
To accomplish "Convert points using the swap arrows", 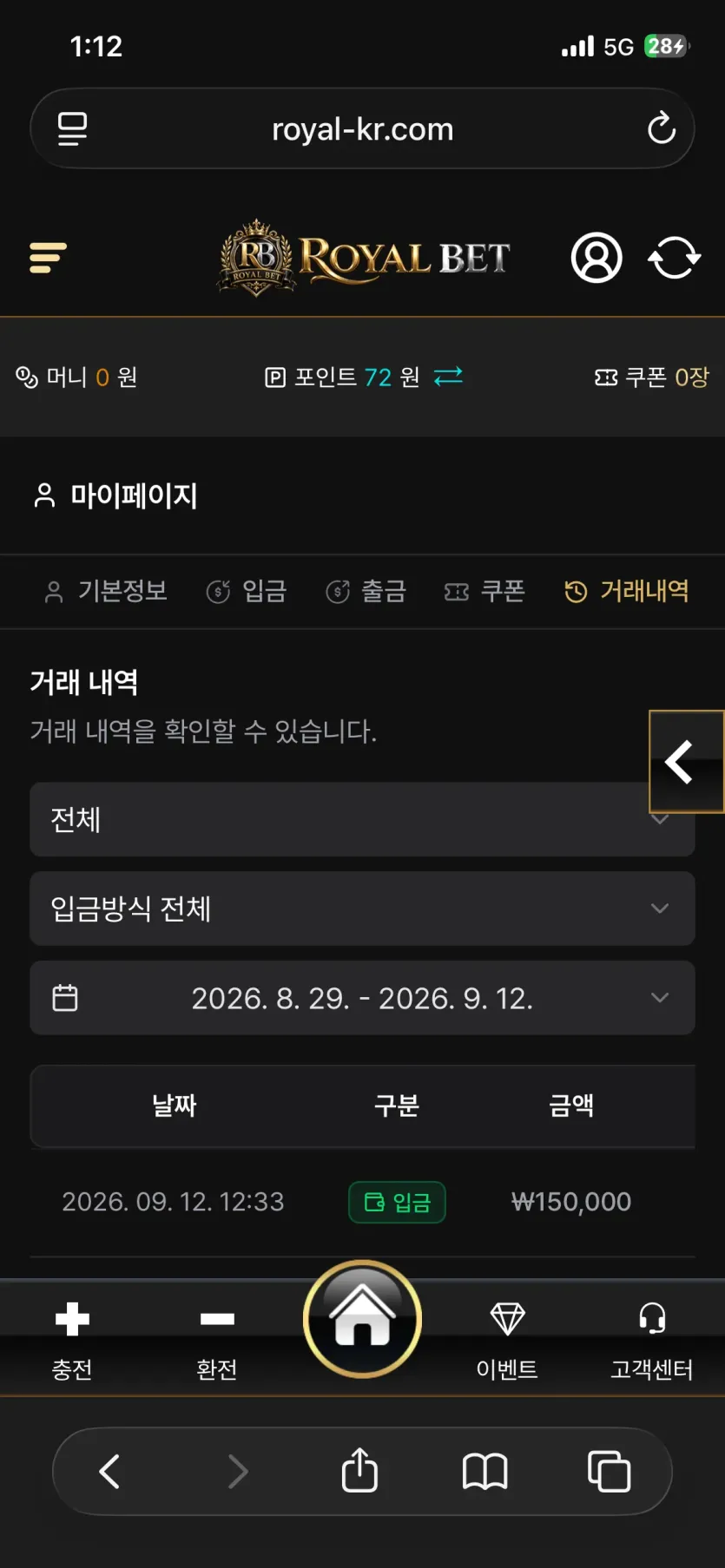I will (x=448, y=377).
